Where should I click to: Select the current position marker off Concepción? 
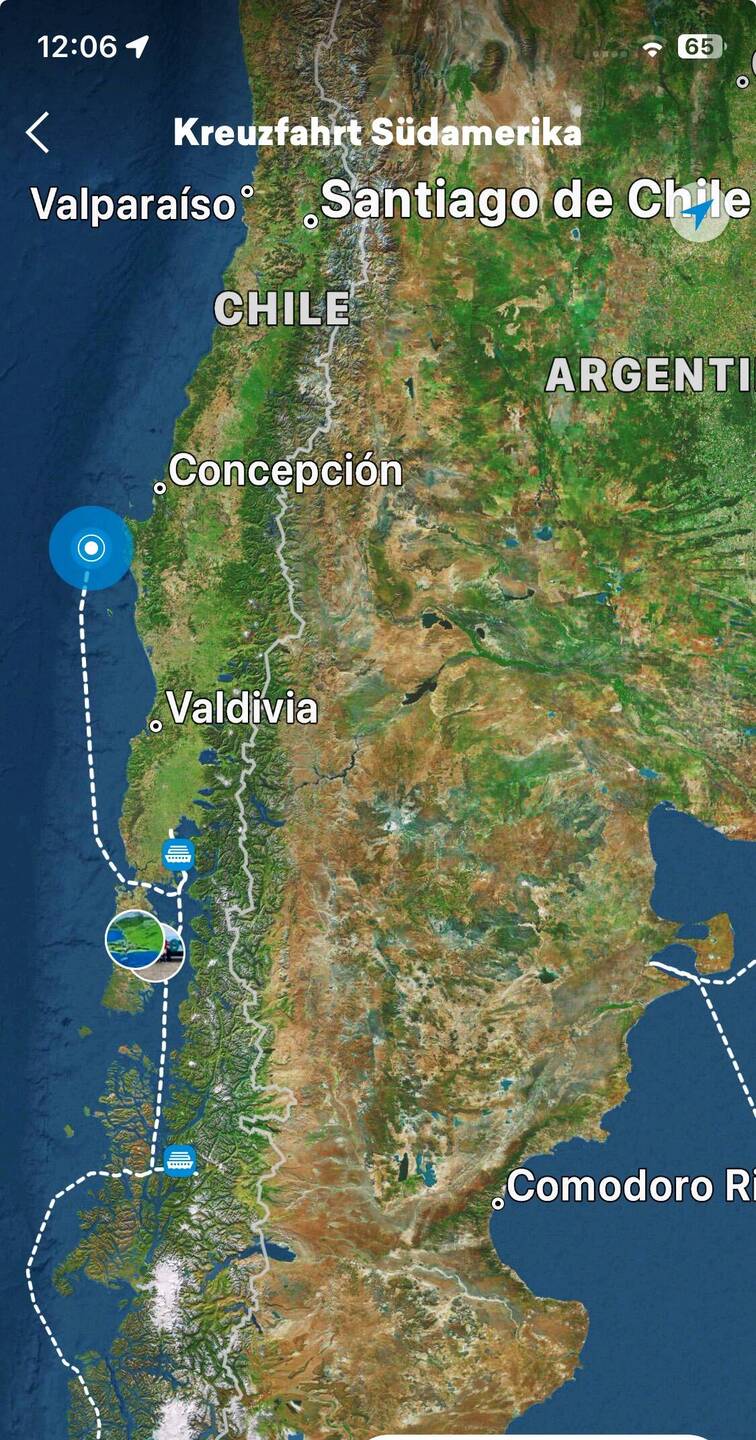91,547
